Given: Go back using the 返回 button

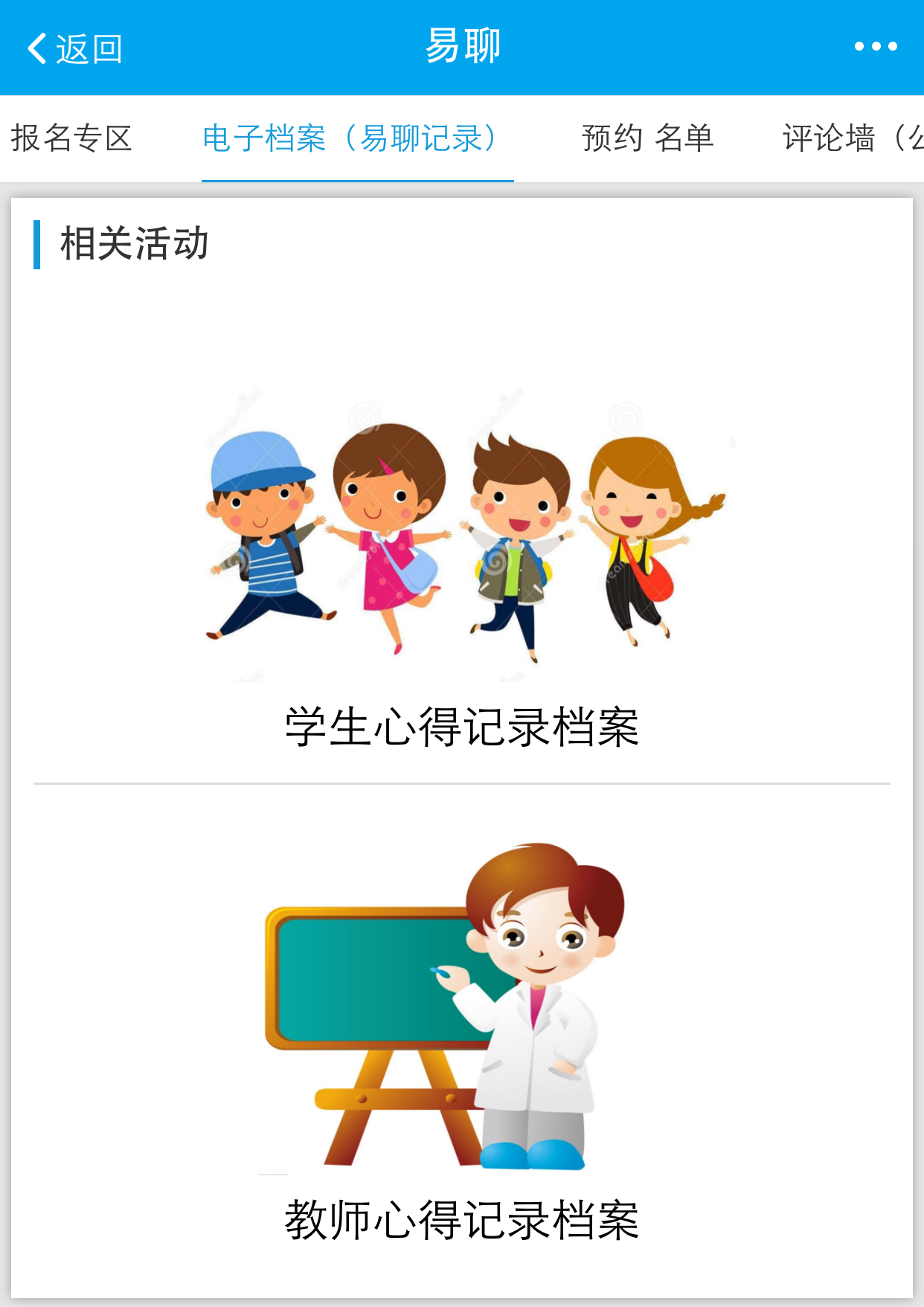Looking at the screenshot, I should [x=74, y=48].
